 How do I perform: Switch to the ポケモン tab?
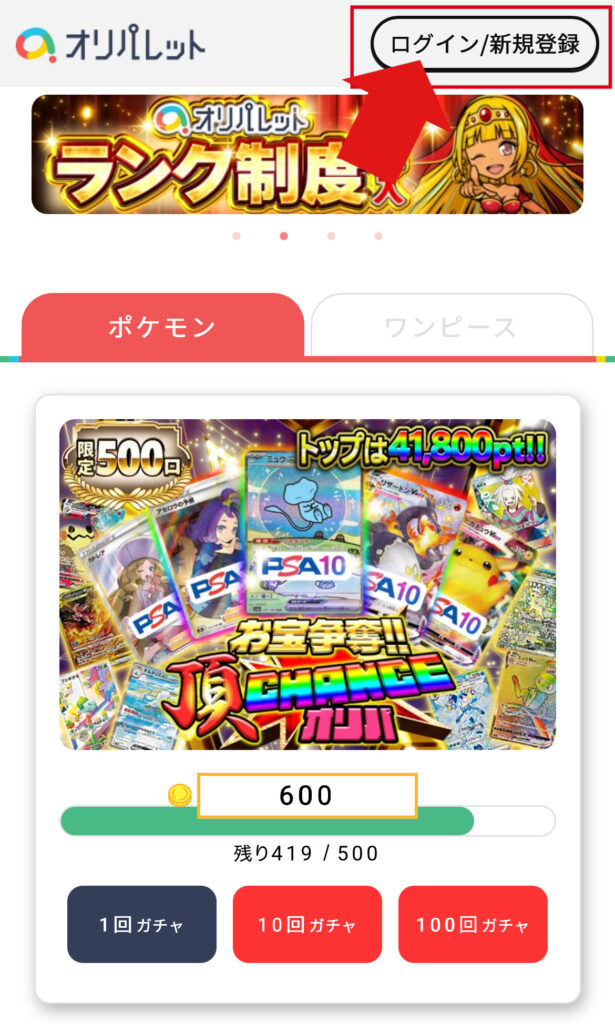(162, 327)
